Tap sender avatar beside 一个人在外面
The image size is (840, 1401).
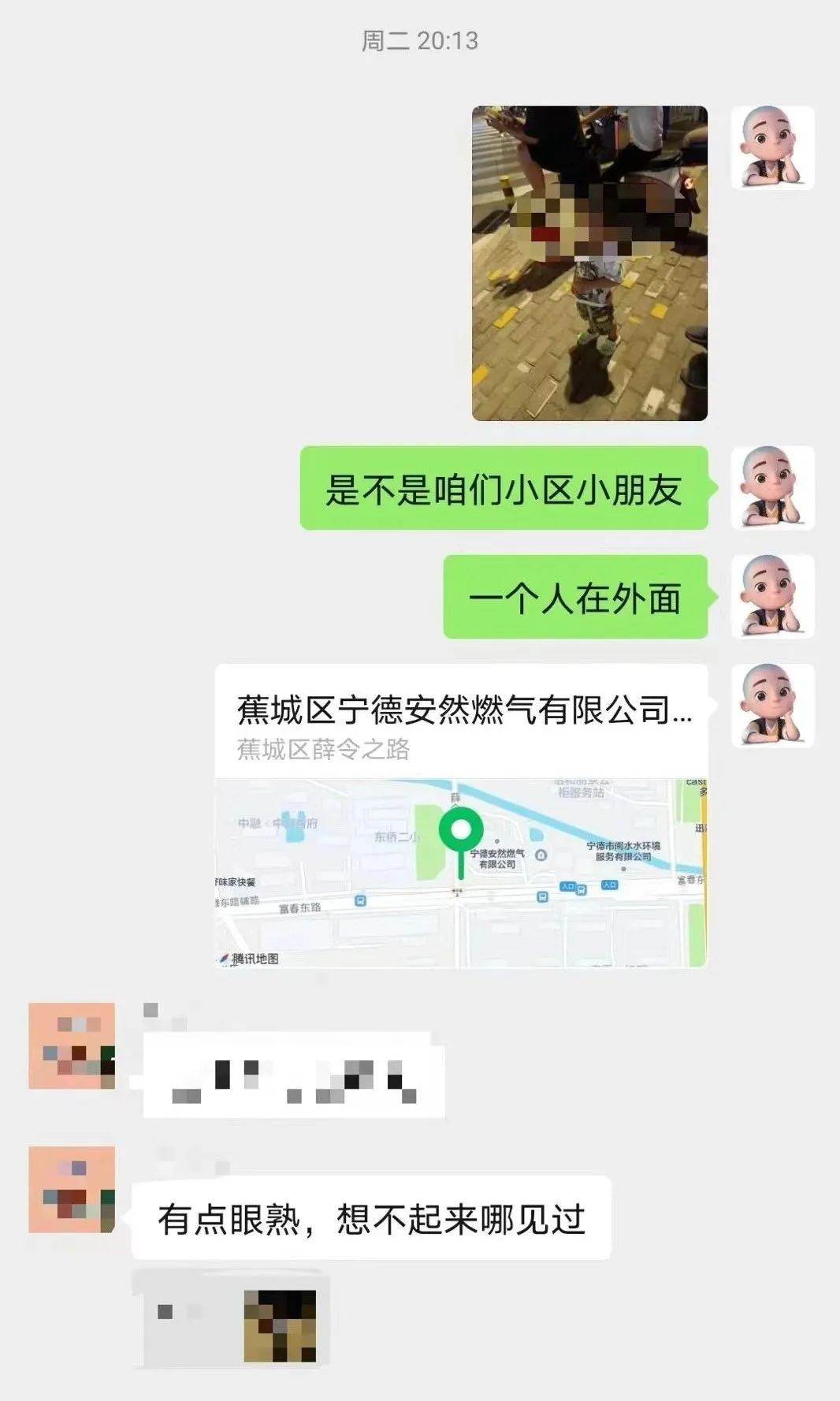pyautogui.click(x=772, y=596)
